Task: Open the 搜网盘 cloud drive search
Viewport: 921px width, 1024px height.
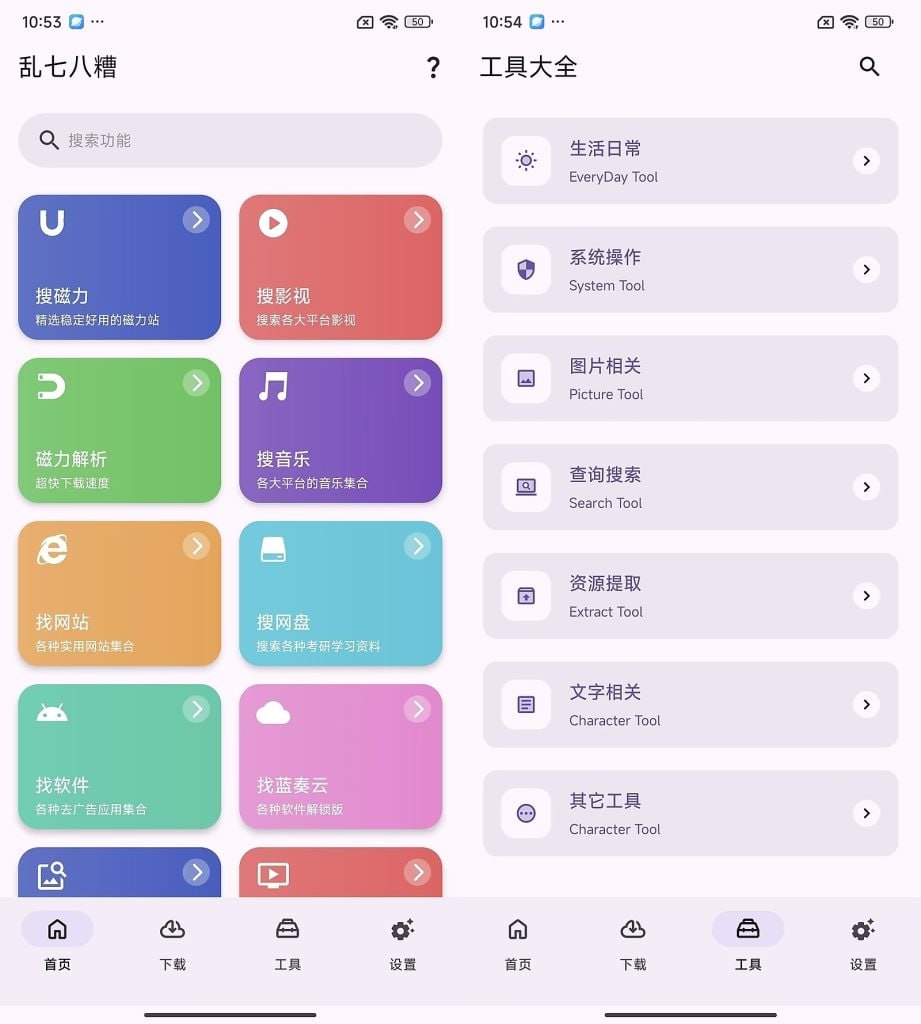Action: pyautogui.click(x=341, y=593)
